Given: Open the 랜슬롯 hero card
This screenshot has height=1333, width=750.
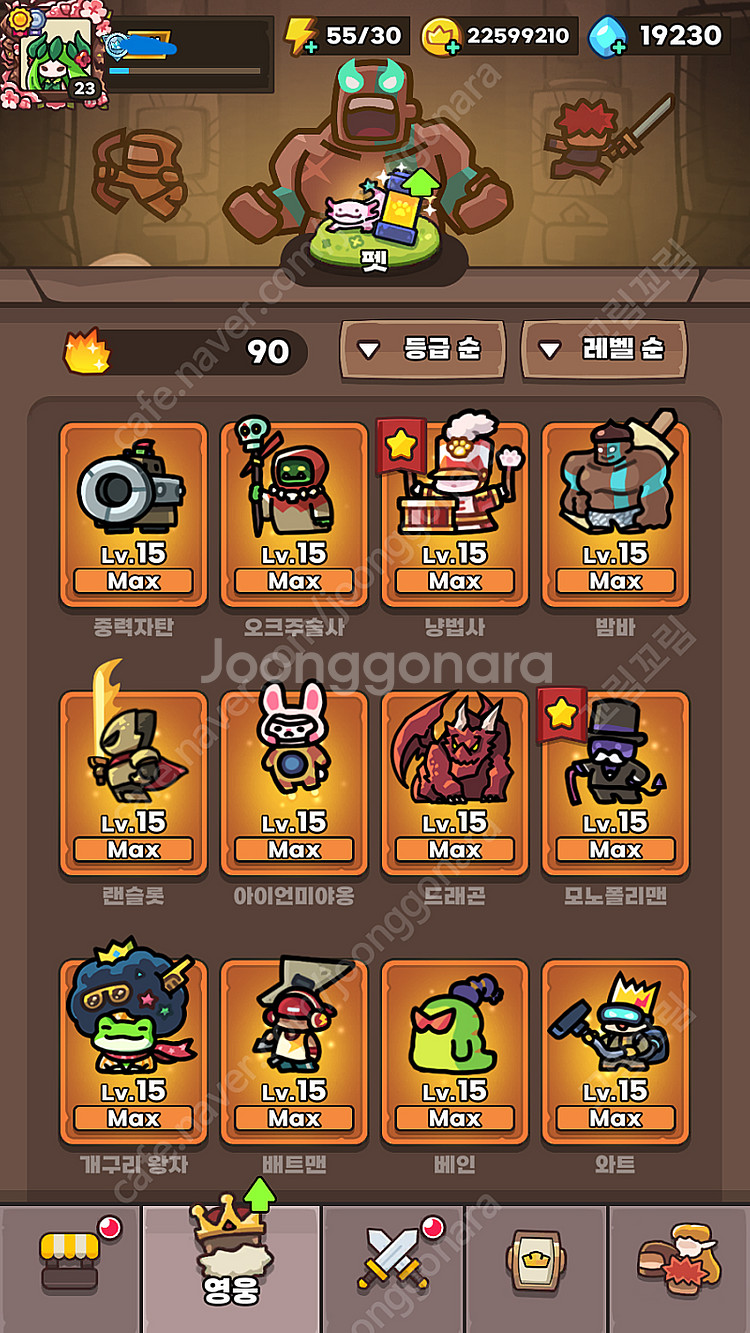Looking at the screenshot, I should pyautogui.click(x=133, y=783).
